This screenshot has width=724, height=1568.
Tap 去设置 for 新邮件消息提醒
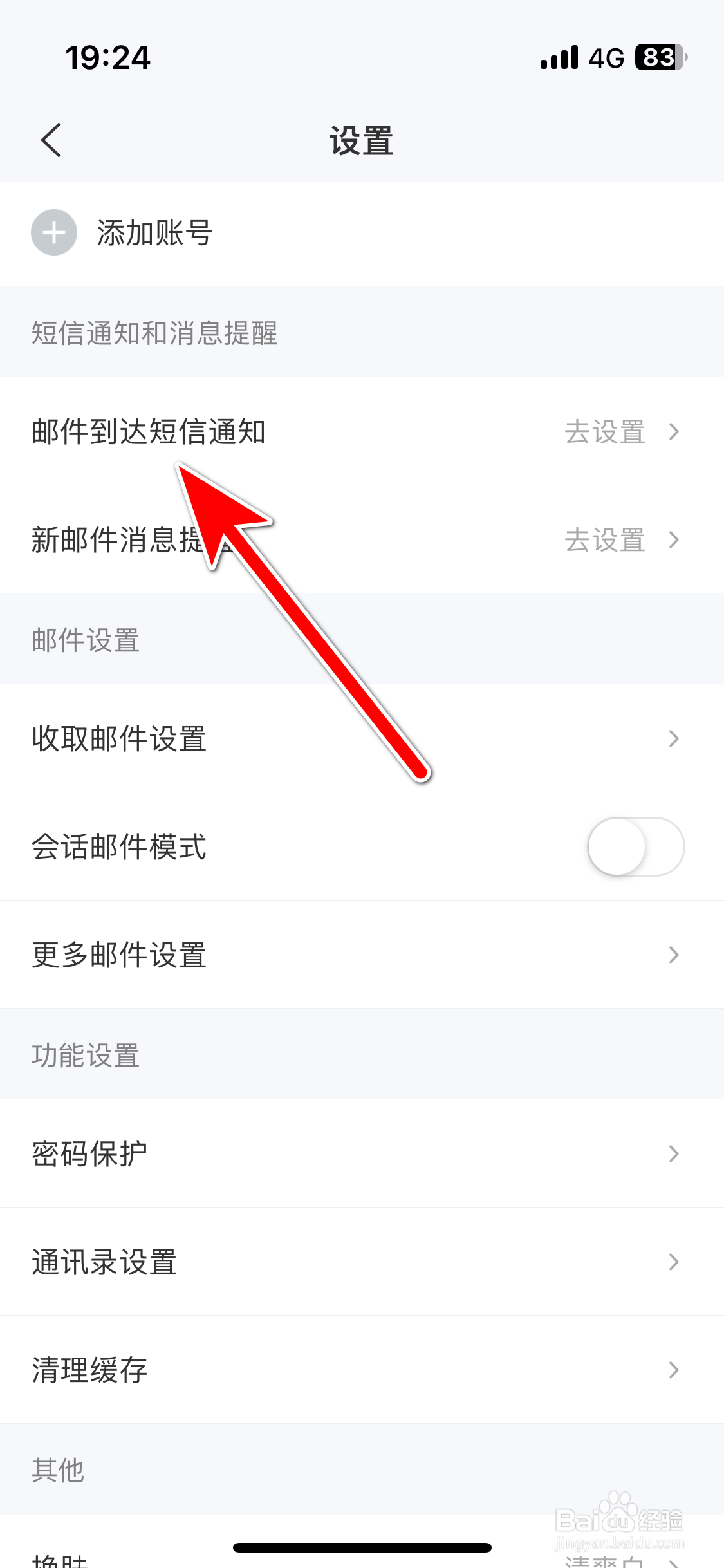tap(605, 540)
